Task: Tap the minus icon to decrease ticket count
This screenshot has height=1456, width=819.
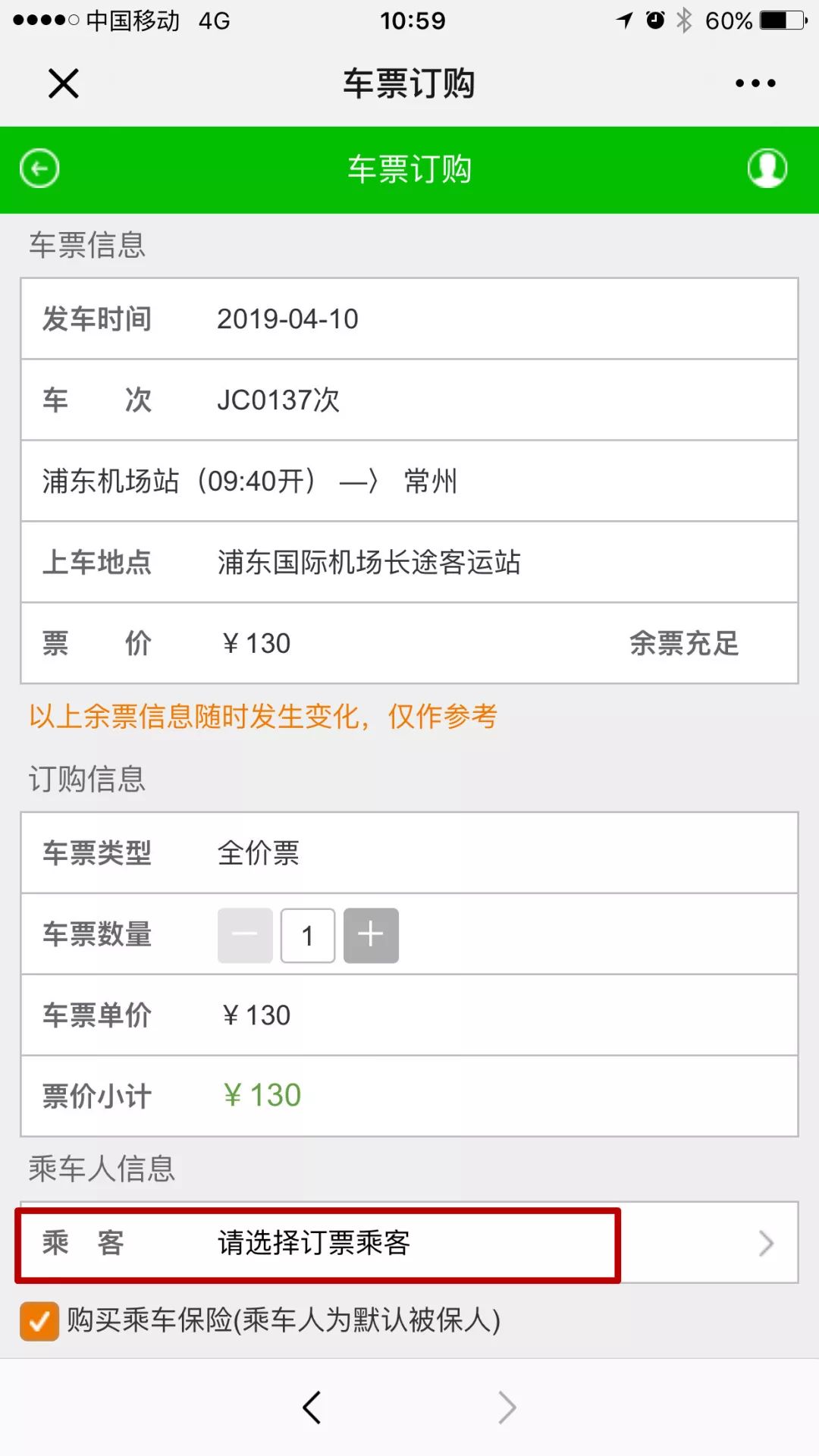Action: pos(244,935)
